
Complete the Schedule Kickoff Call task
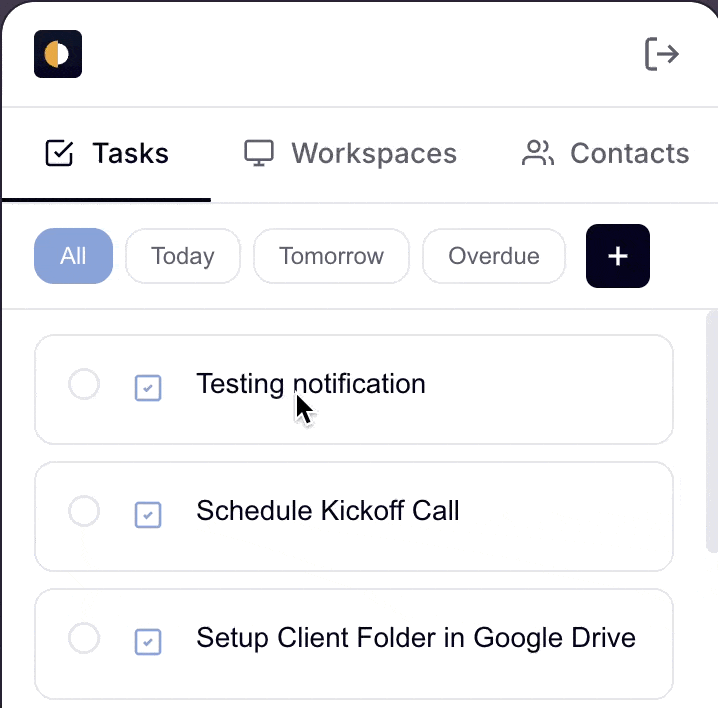pyautogui.click(x=84, y=511)
